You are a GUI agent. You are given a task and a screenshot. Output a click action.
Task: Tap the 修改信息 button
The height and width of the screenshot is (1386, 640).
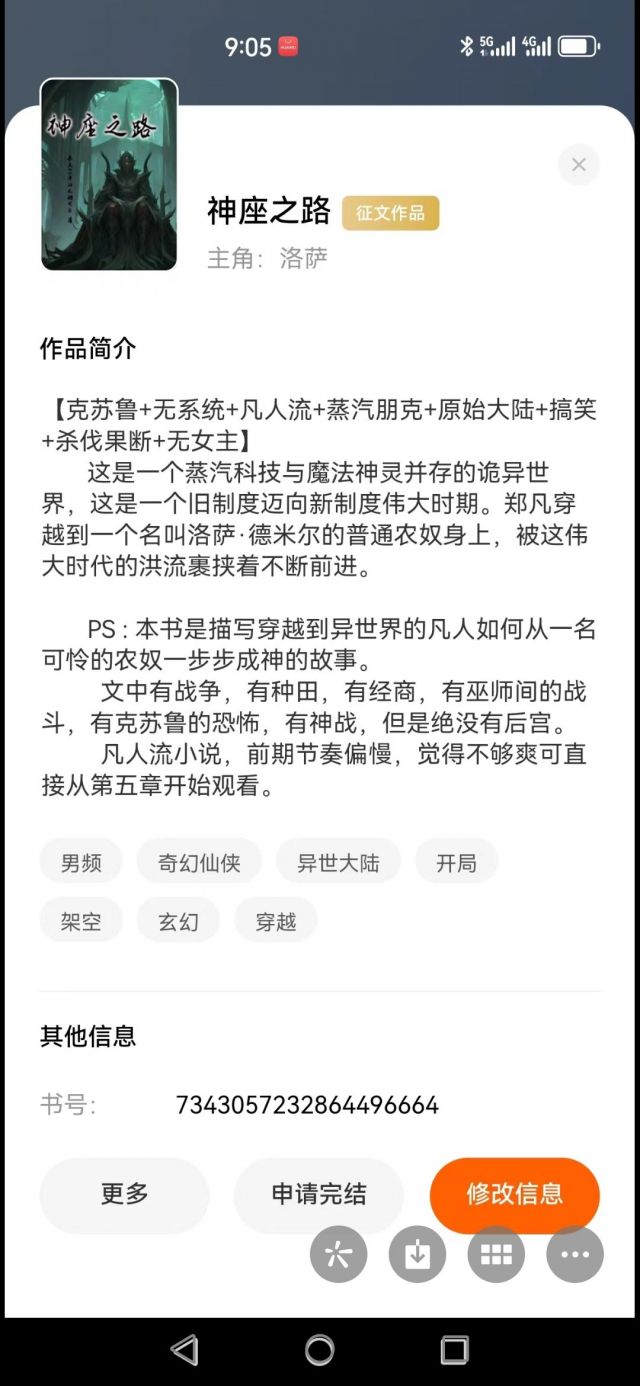[x=514, y=1194]
